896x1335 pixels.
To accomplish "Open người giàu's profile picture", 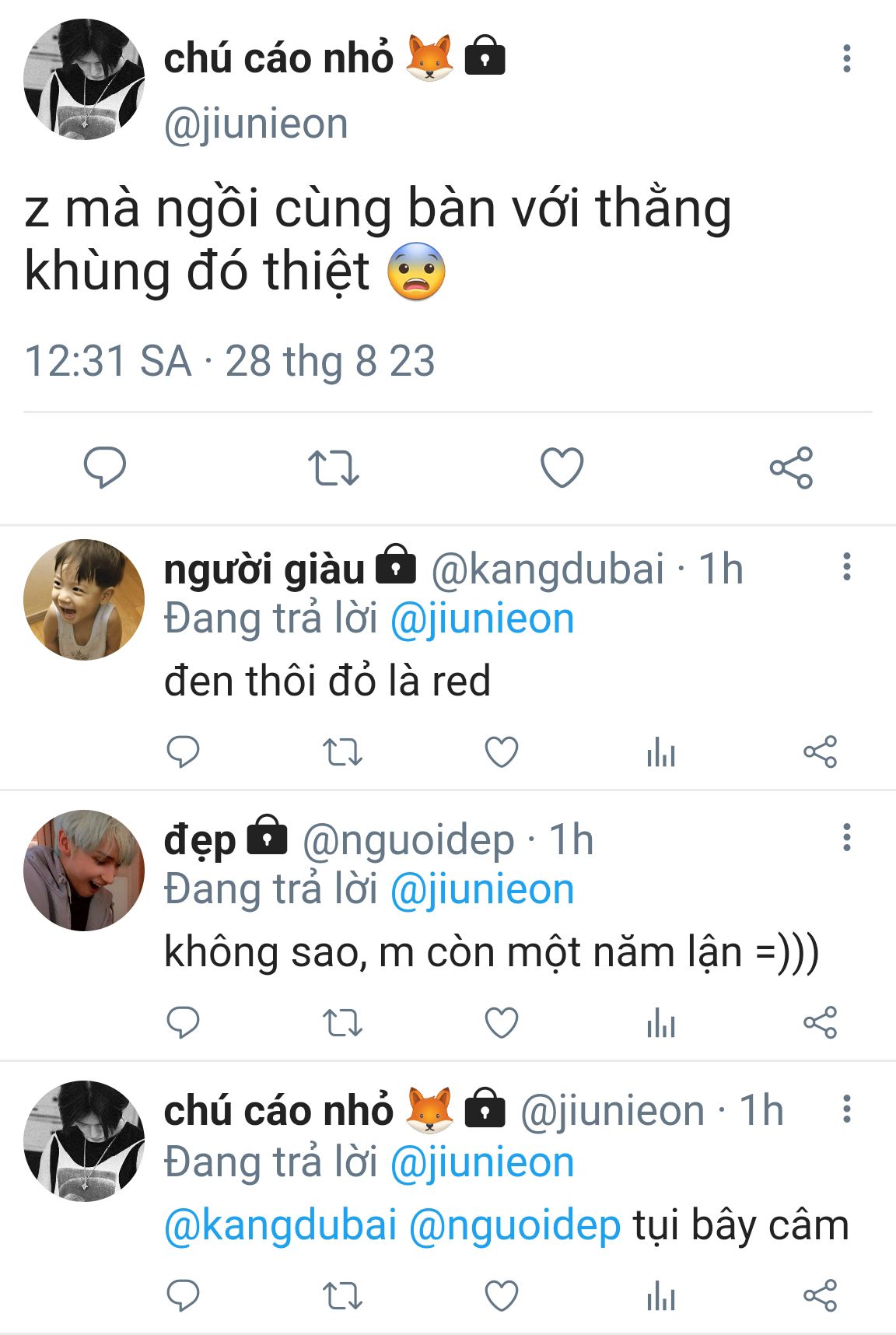I will (84, 600).
